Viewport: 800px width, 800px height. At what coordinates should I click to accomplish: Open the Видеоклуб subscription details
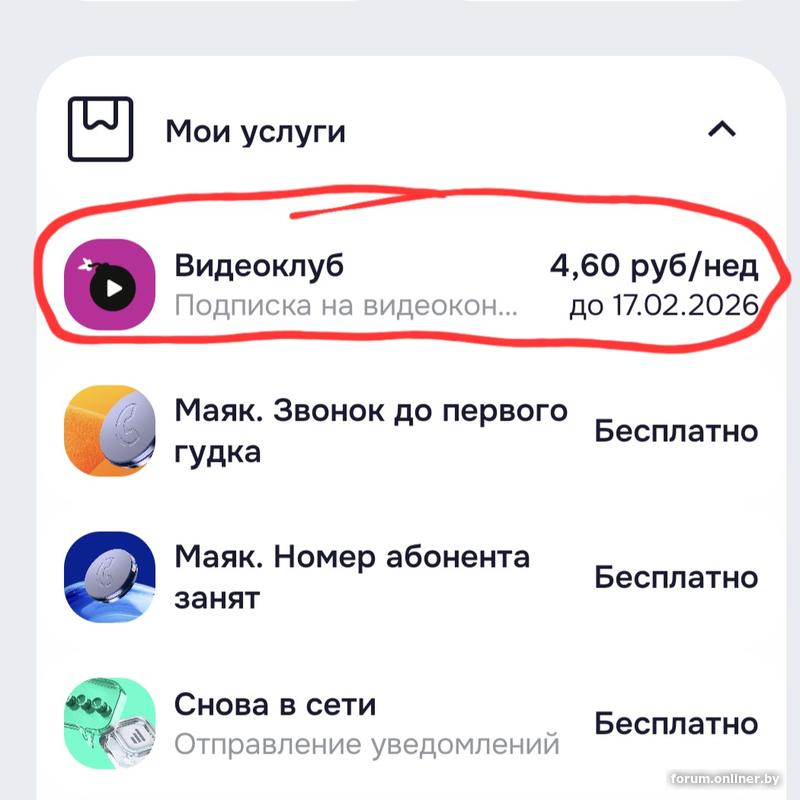pos(400,283)
